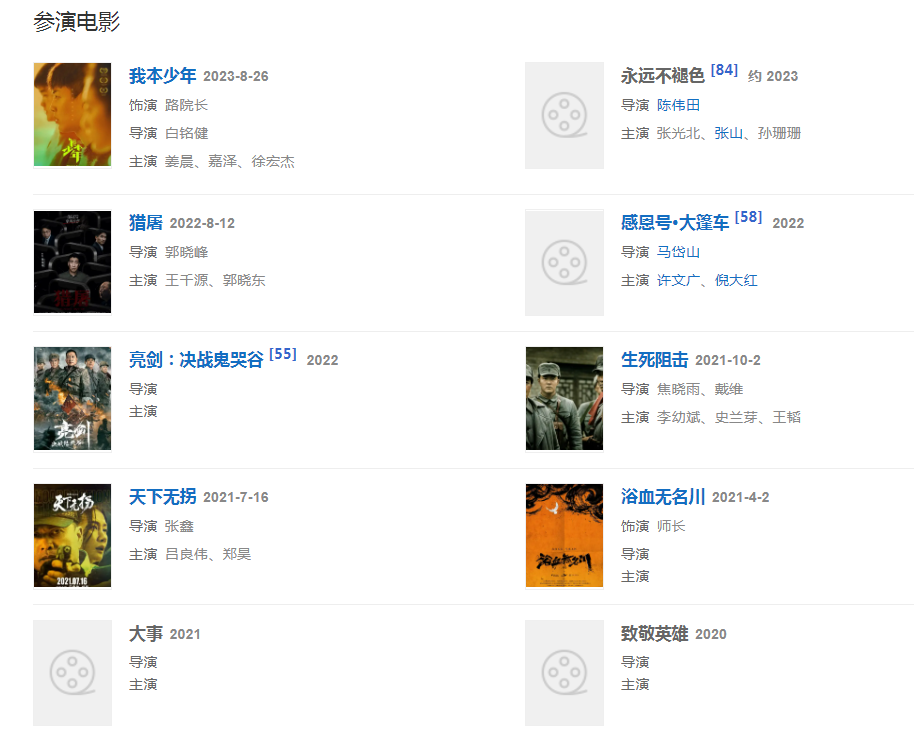Open actor 张山's page
914x734 pixels.
pos(729,133)
